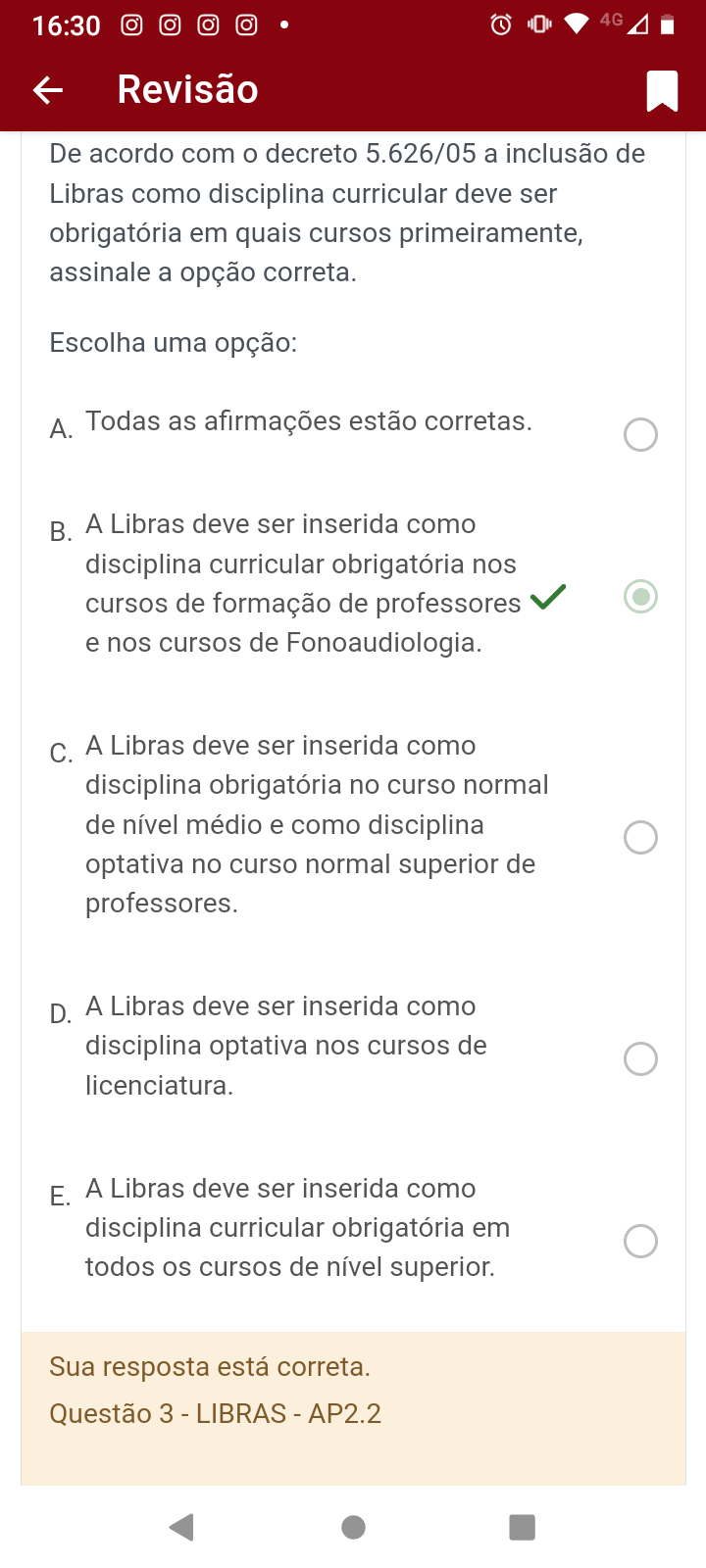Choose option E todos os cursos de nível superior
The image size is (706, 1568).
(x=640, y=1242)
